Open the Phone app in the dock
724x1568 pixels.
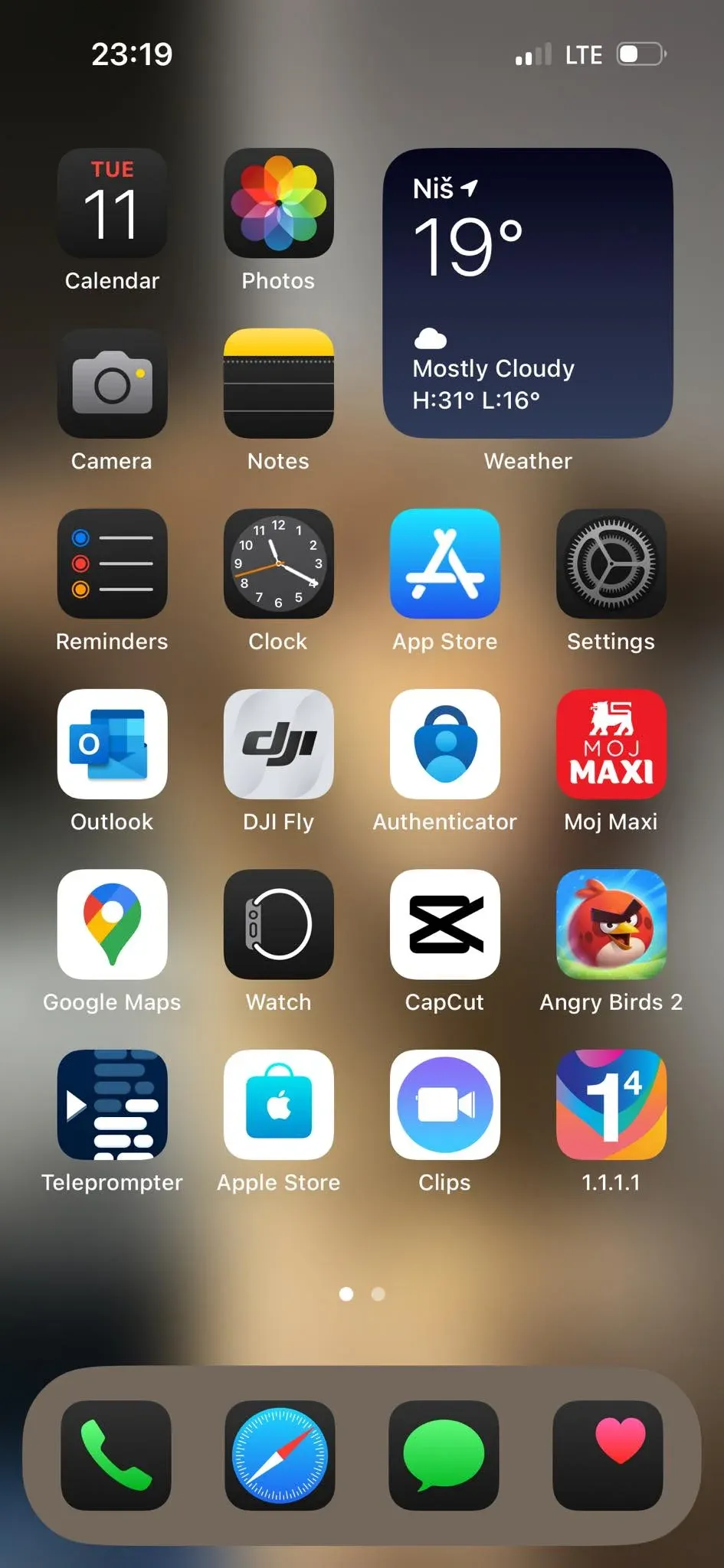pyautogui.click(x=116, y=1455)
